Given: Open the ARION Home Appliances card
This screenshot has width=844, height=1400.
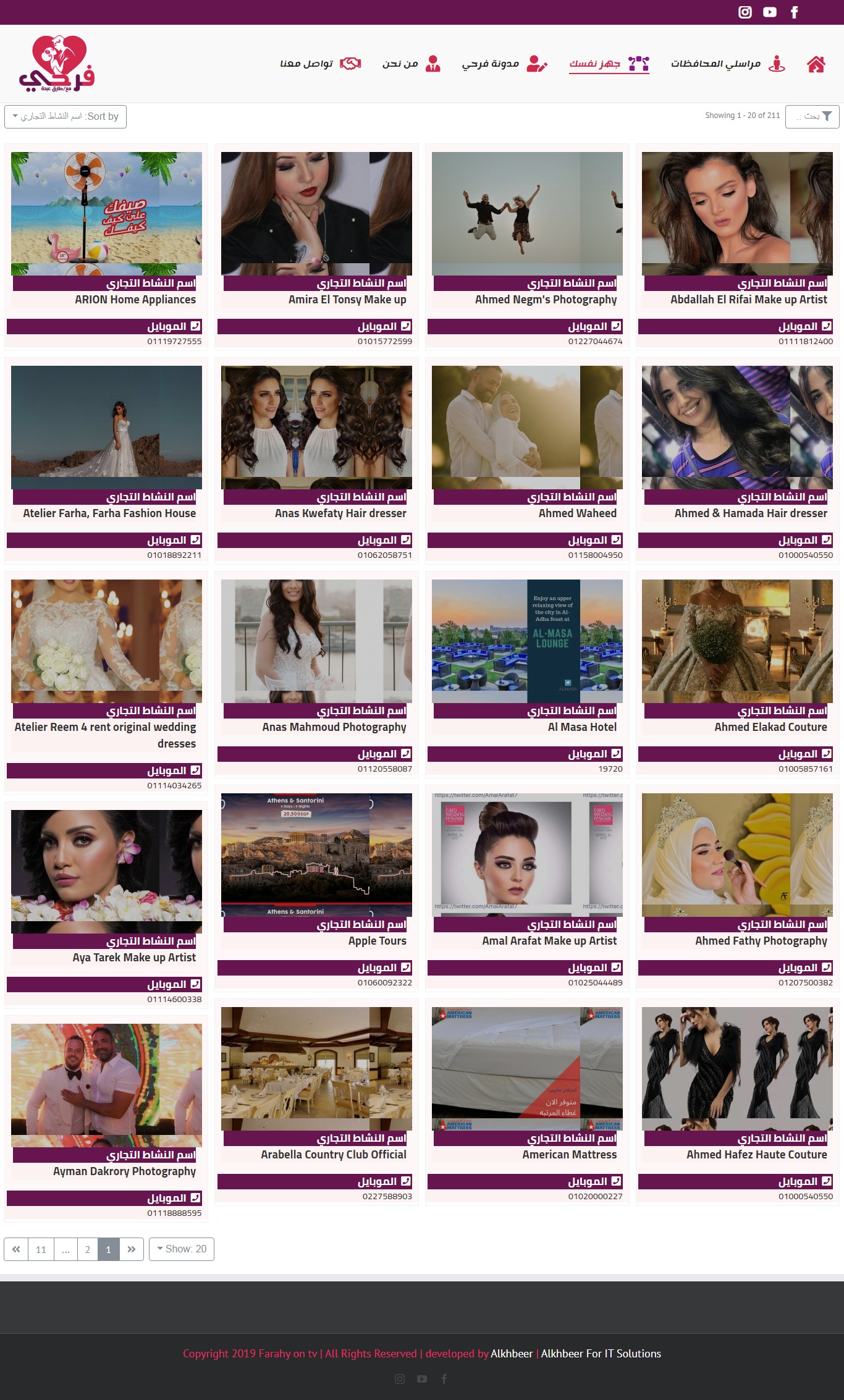Looking at the screenshot, I should [x=135, y=300].
